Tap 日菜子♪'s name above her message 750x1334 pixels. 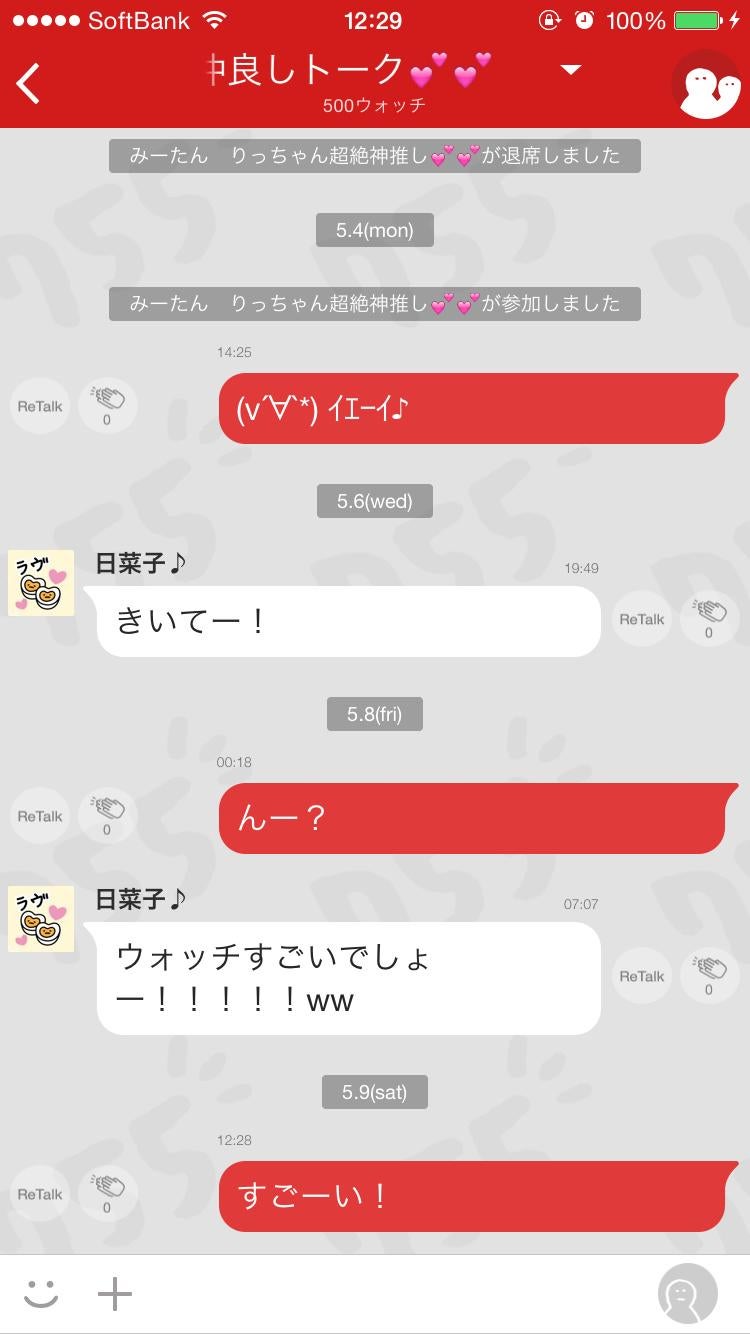pos(140,563)
